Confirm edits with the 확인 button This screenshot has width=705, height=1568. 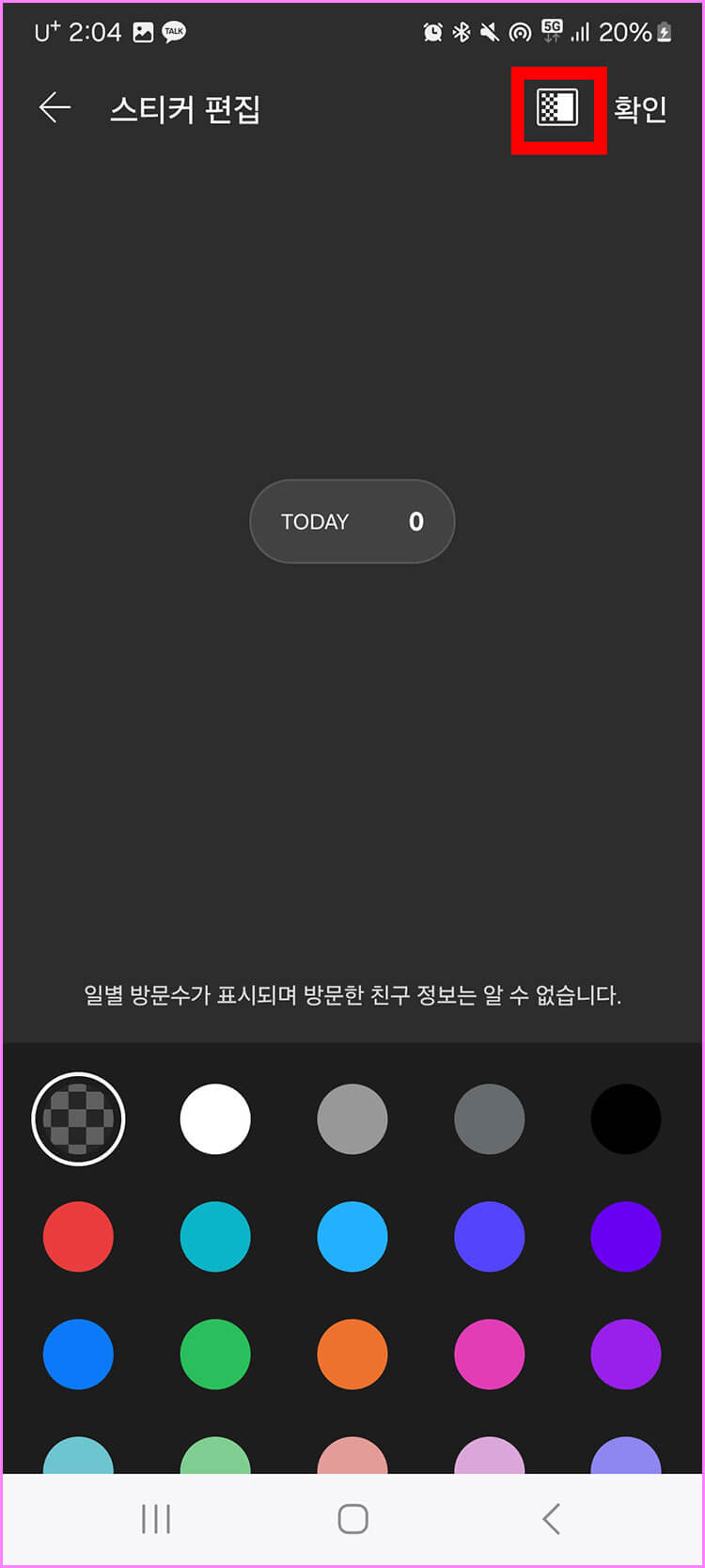(640, 110)
